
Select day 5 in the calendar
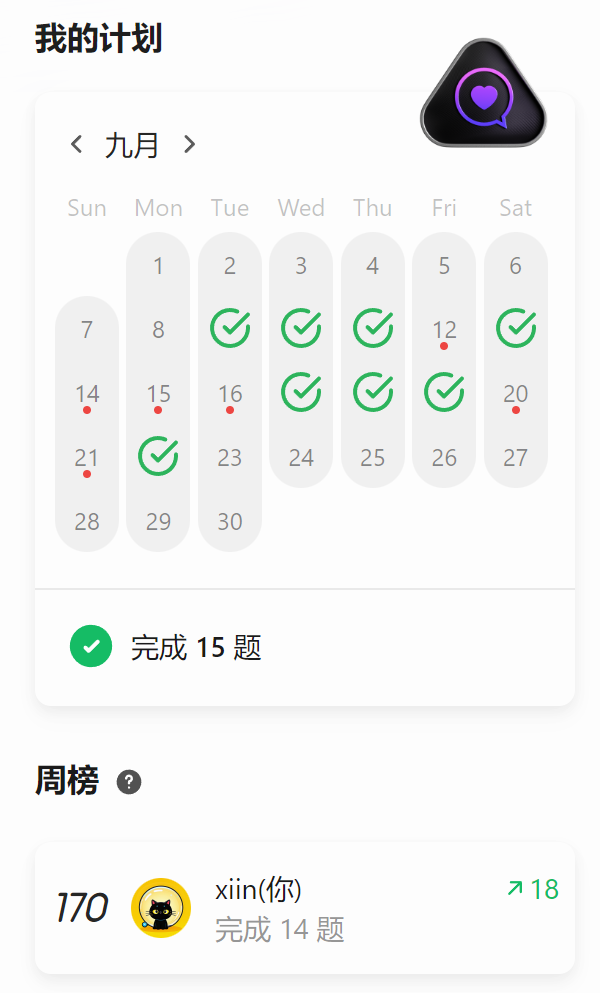coord(444,266)
